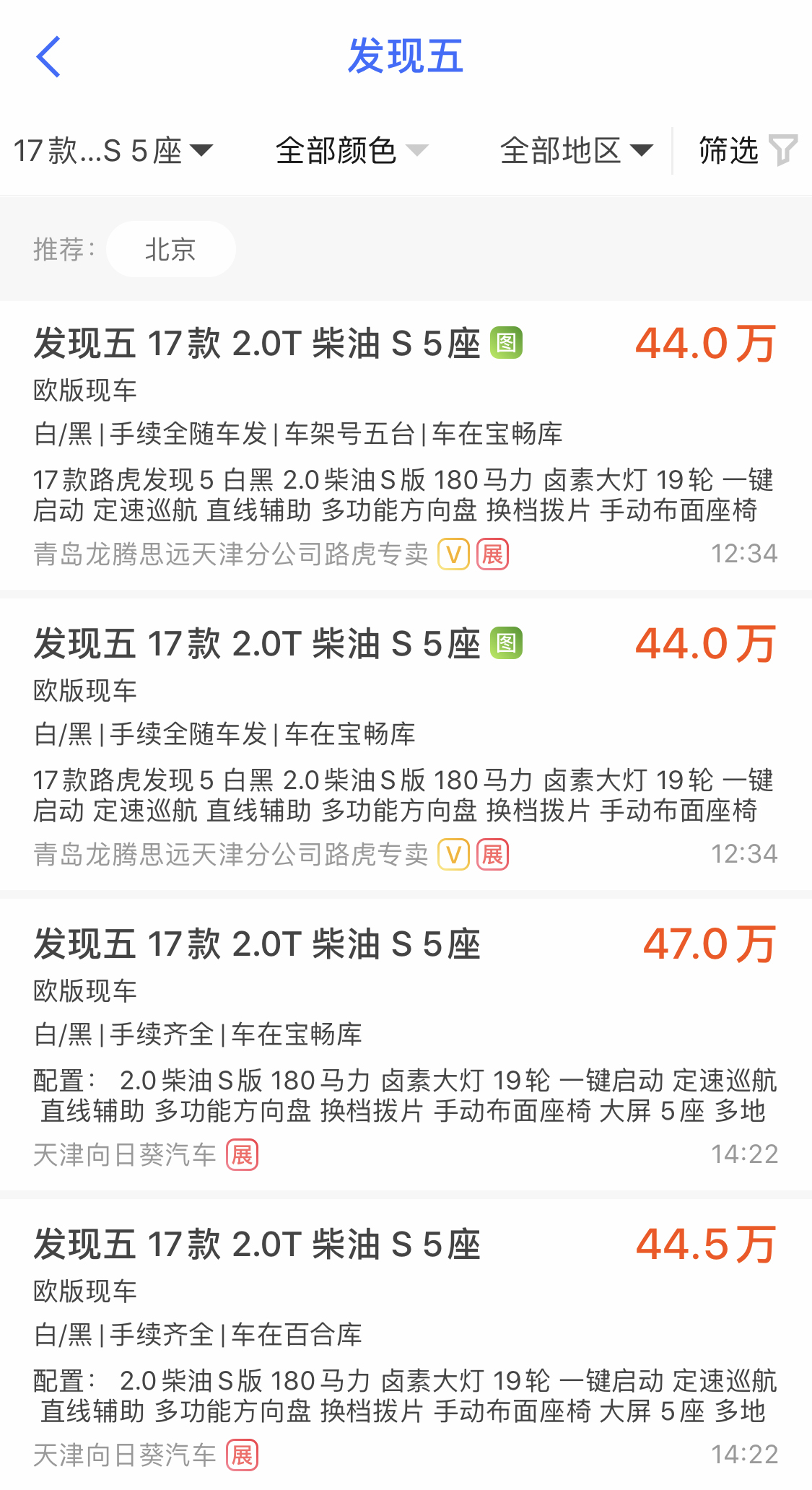Click the 推荐 label row
Screen dimensions: 812x1490
coord(64,249)
